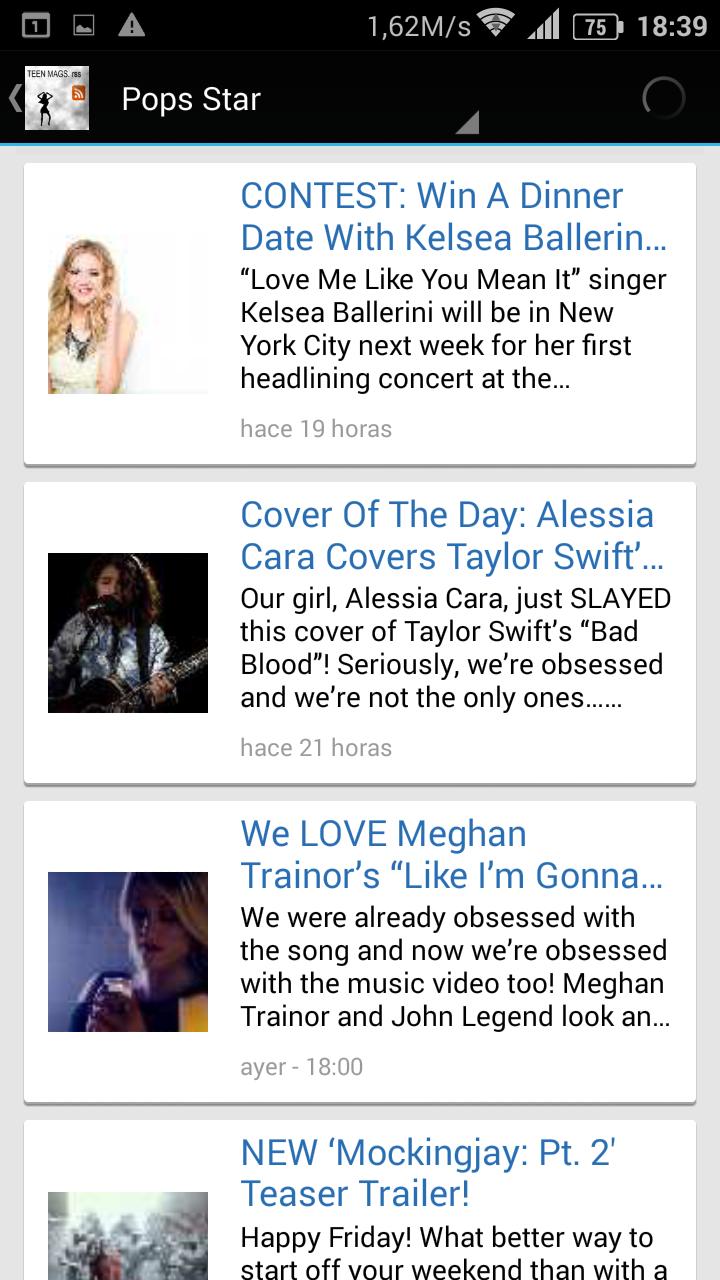View the Mockingjay Pt. 2 teaser trailer article
The width and height of the screenshot is (720, 1280).
[430, 1173]
